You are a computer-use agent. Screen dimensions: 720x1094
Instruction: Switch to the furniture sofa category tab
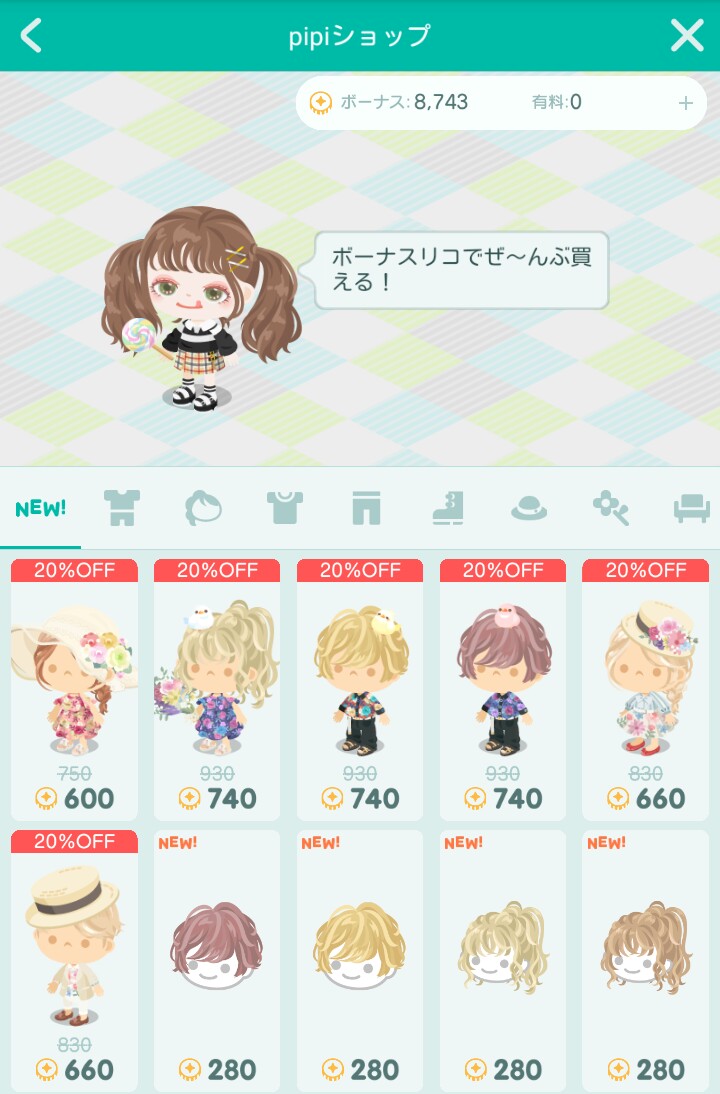[x=691, y=508]
